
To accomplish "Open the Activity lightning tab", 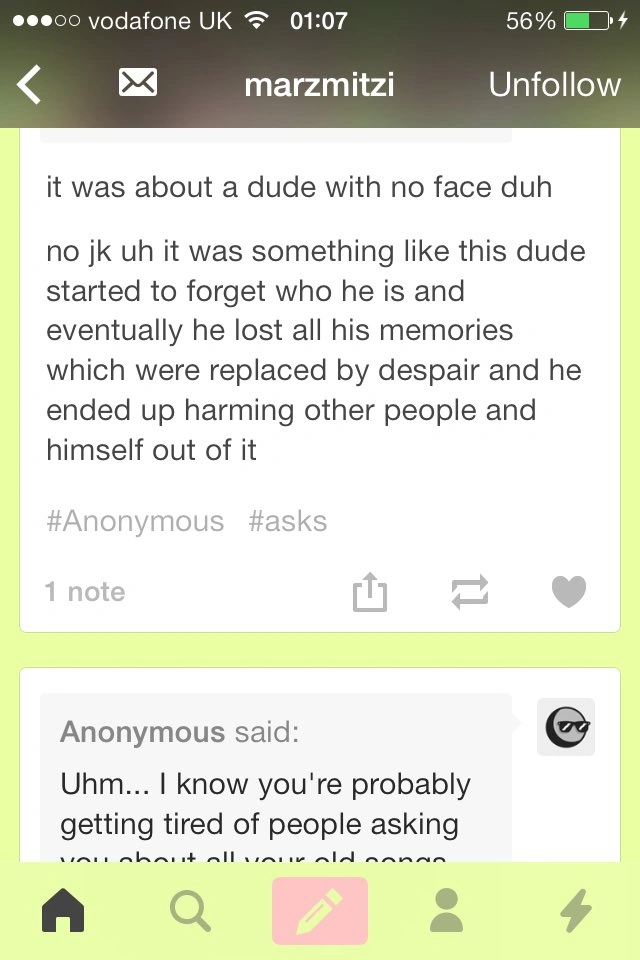I will (576, 910).
